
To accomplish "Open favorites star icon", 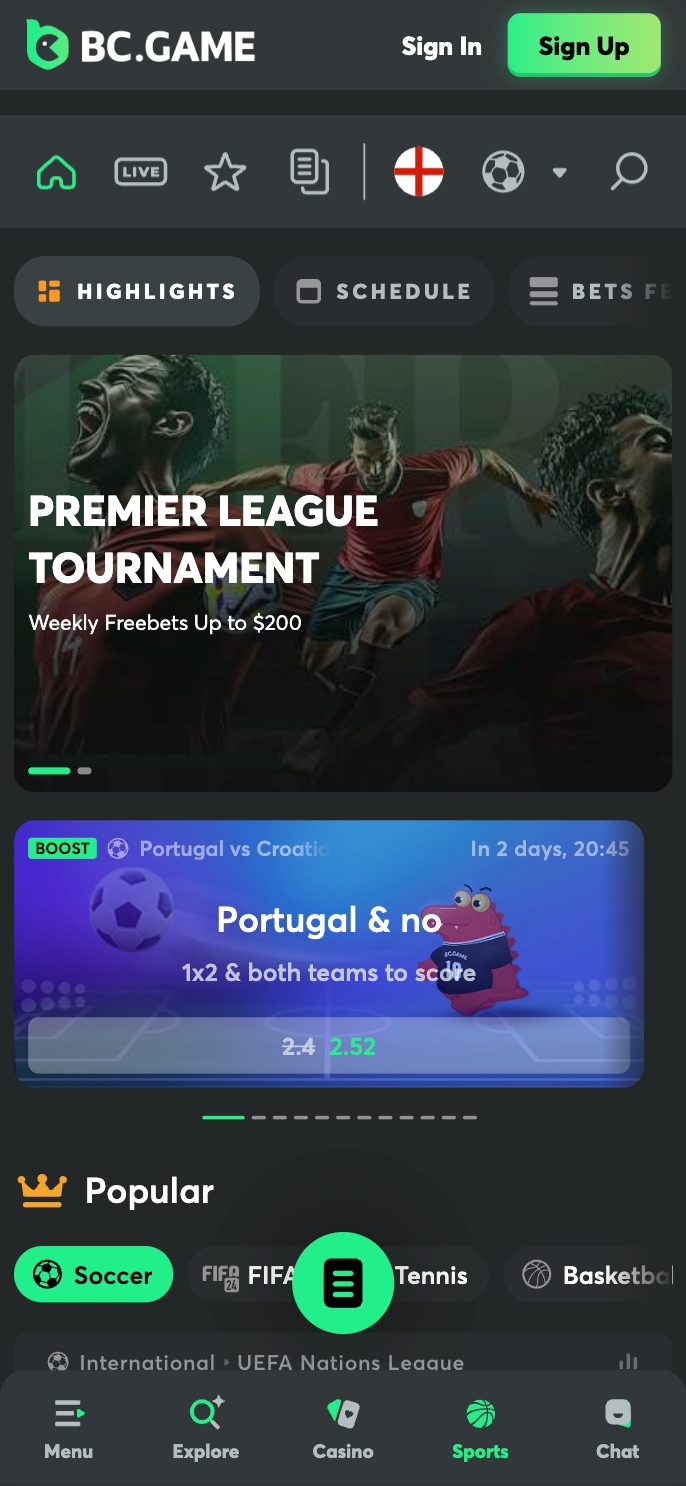I will point(225,172).
